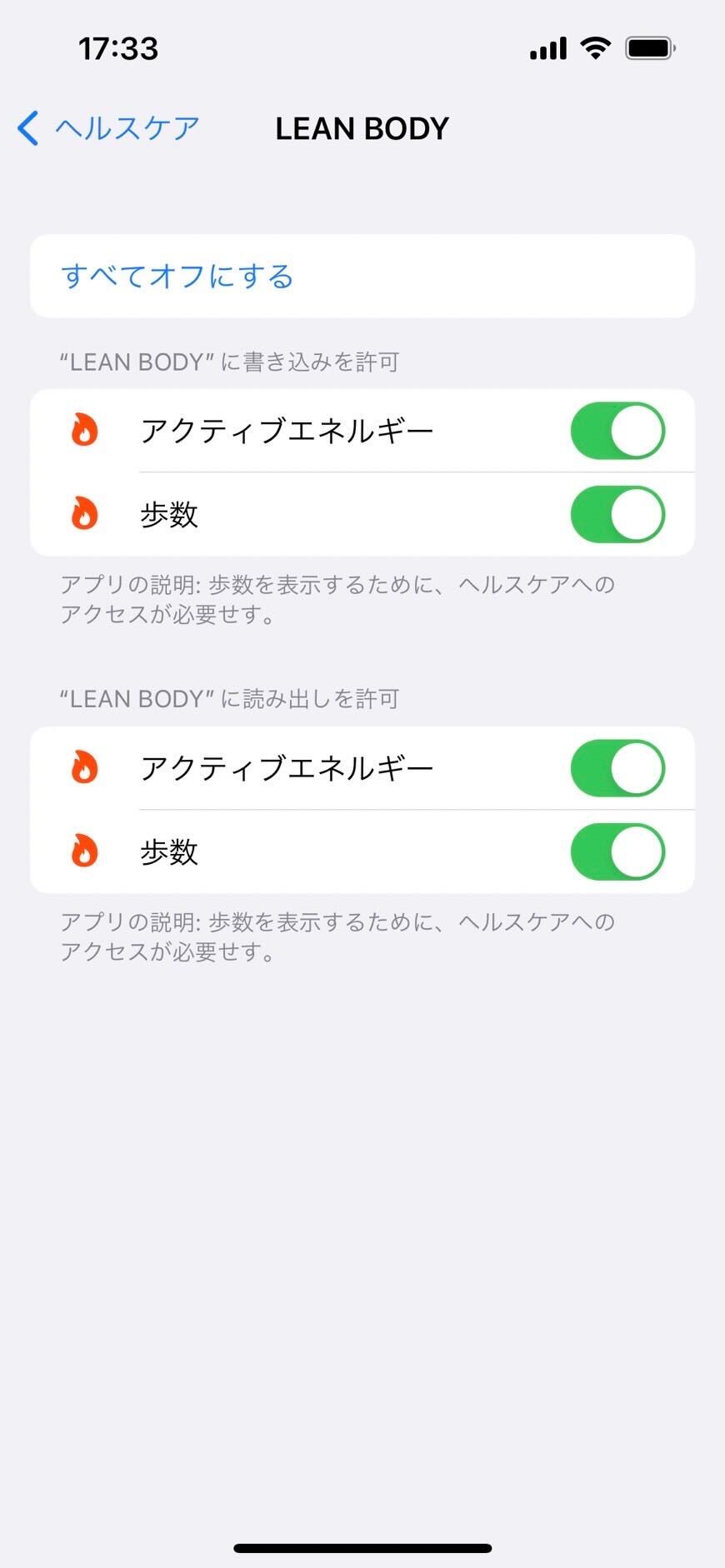Disable アクティブエネルギー under 書き込みを許可
Viewport: 725px width, 1568px height.
pos(617,432)
